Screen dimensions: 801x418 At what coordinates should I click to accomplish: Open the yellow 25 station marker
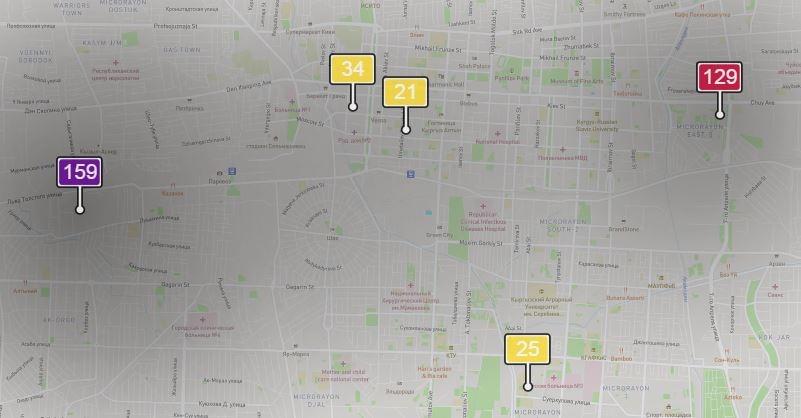(x=528, y=350)
